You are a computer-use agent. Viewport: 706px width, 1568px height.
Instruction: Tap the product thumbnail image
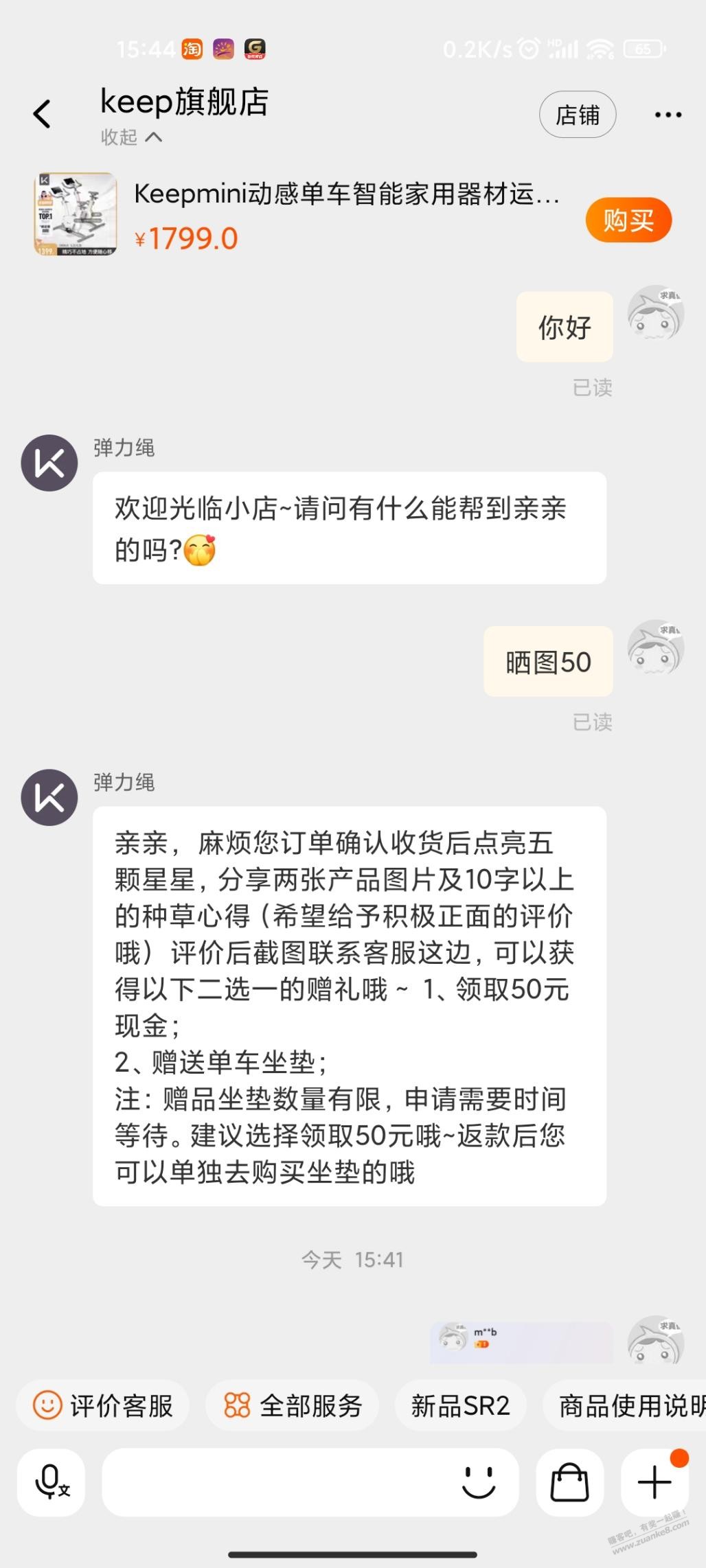click(x=76, y=213)
